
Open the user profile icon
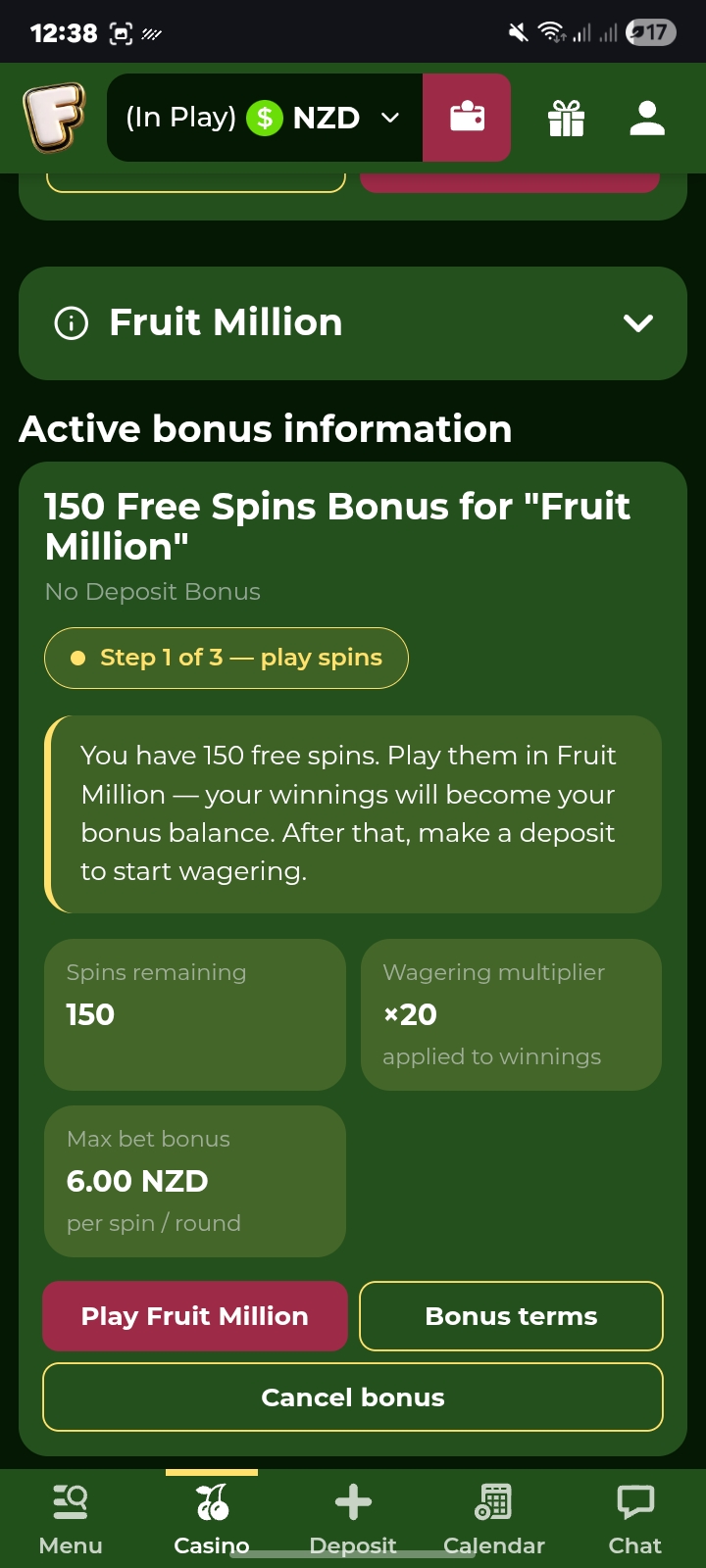tap(647, 118)
